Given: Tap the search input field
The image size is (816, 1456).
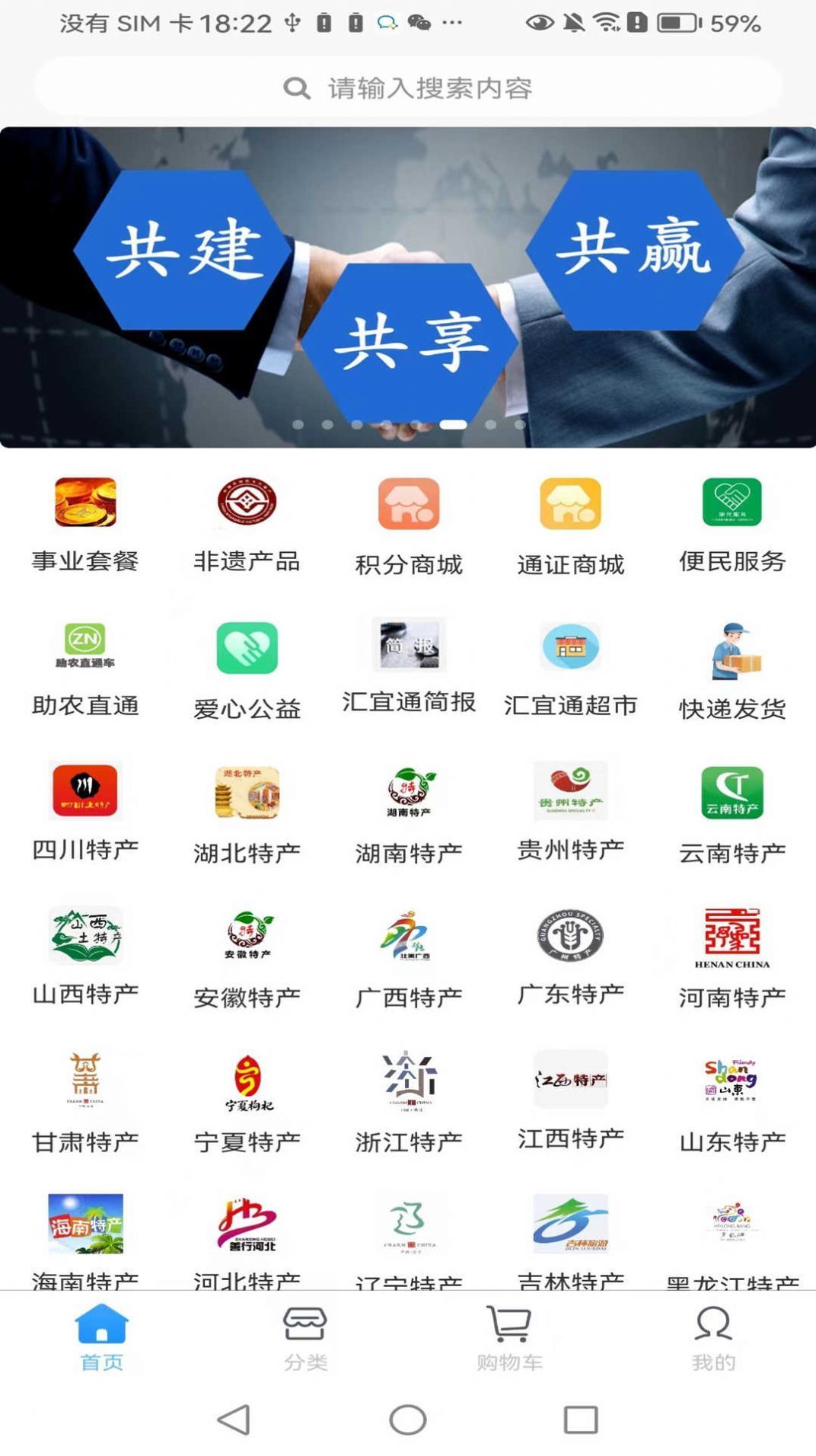Looking at the screenshot, I should pyautogui.click(x=408, y=86).
